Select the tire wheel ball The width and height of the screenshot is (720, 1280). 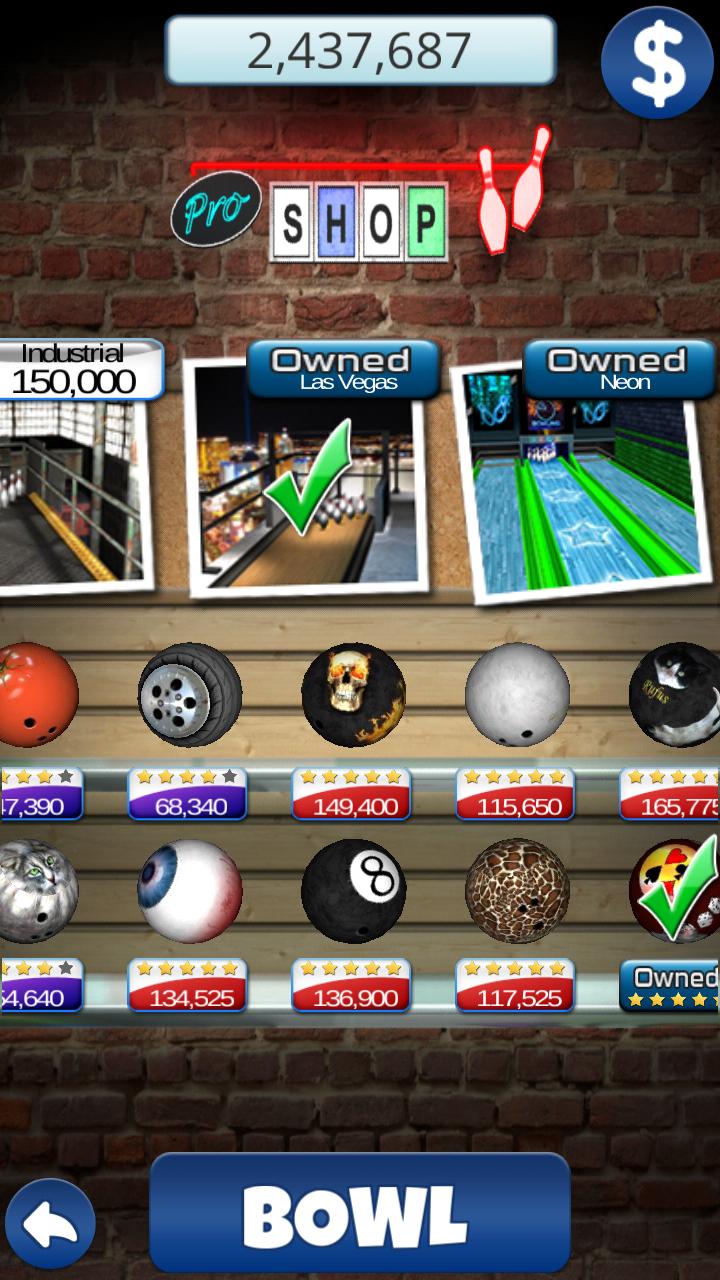(190, 694)
